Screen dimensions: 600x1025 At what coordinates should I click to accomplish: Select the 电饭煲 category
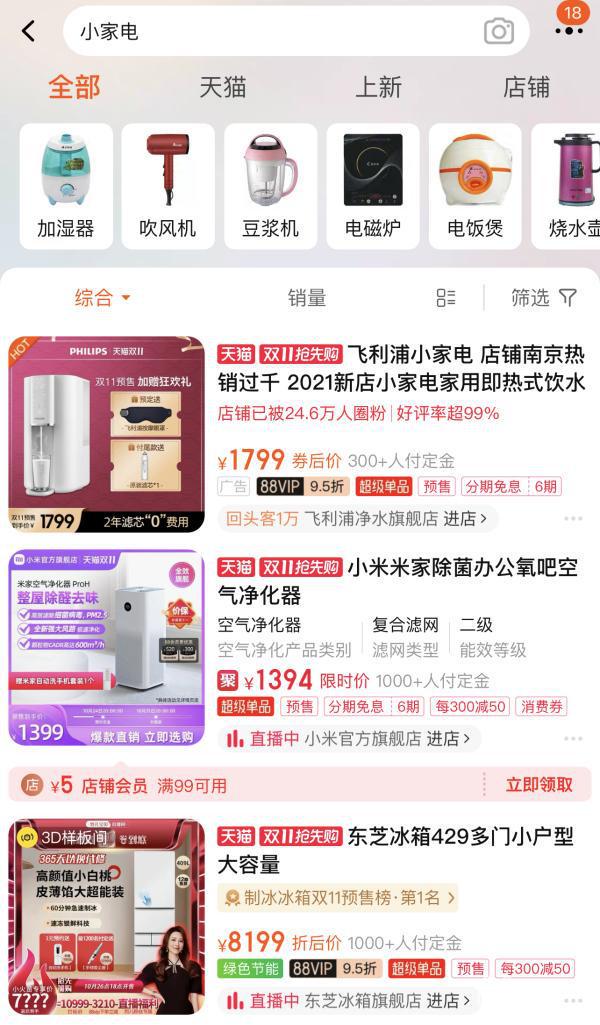(x=475, y=186)
